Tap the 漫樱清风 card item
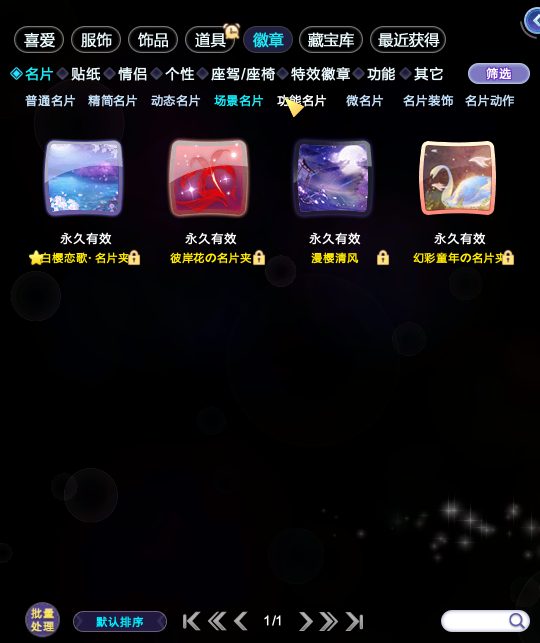 (x=333, y=178)
